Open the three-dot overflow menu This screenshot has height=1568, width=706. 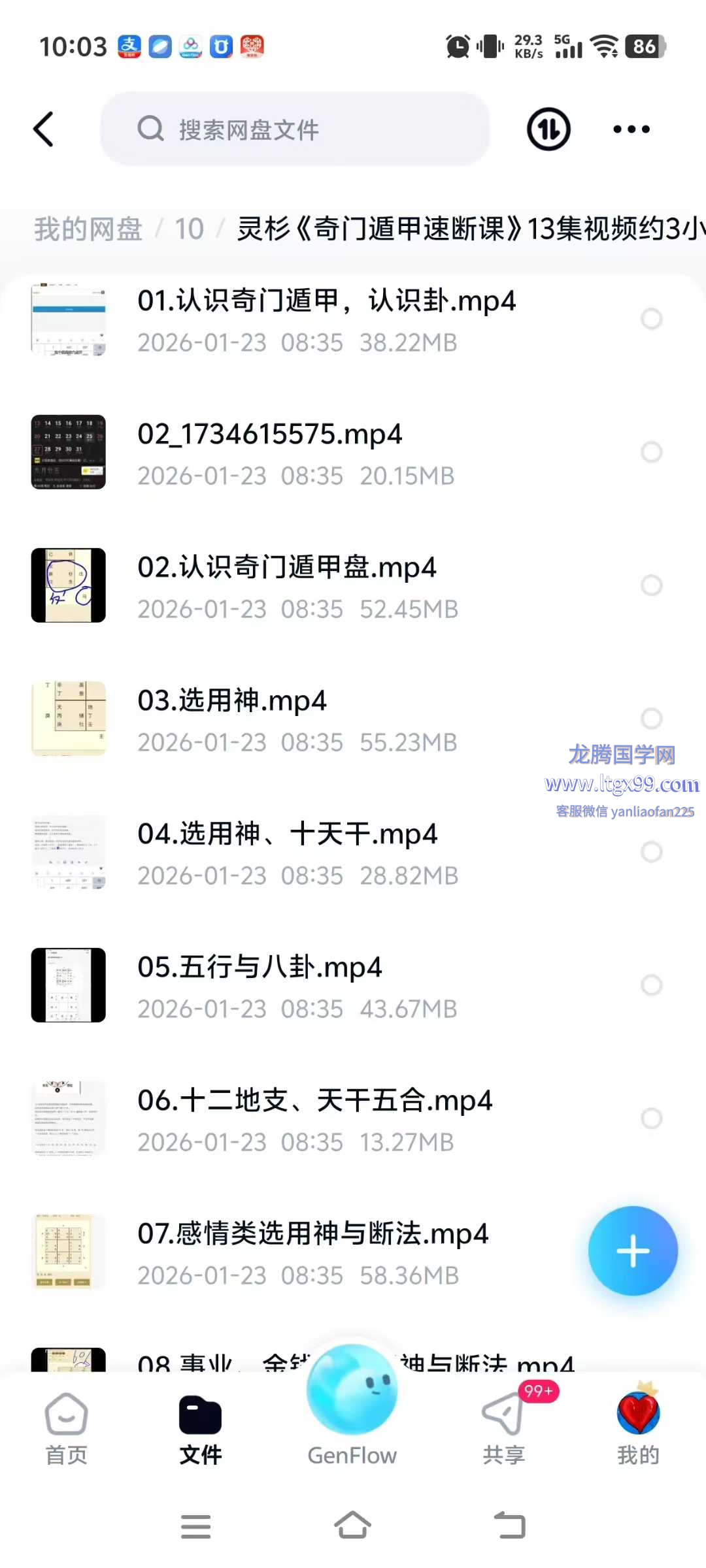(631, 129)
